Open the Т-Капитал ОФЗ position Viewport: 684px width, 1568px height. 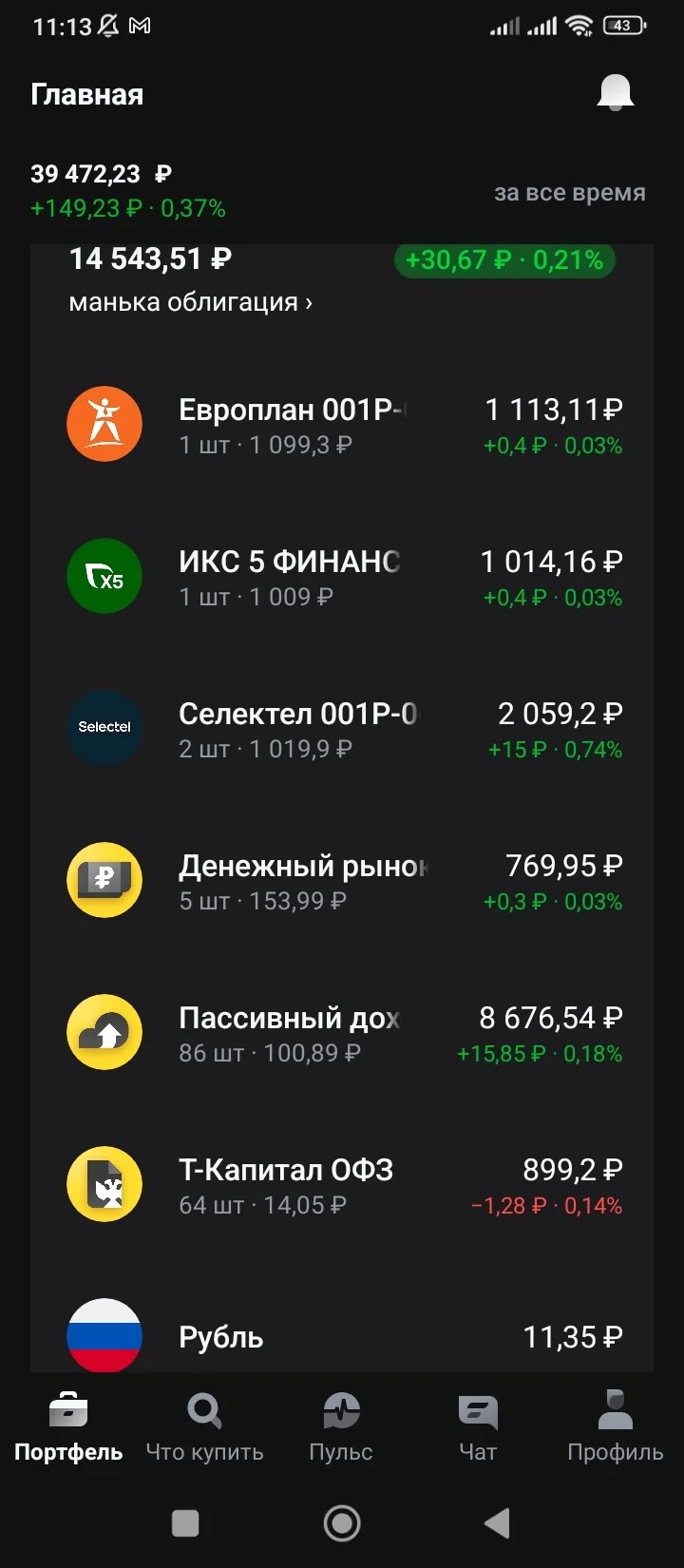[x=342, y=1185]
